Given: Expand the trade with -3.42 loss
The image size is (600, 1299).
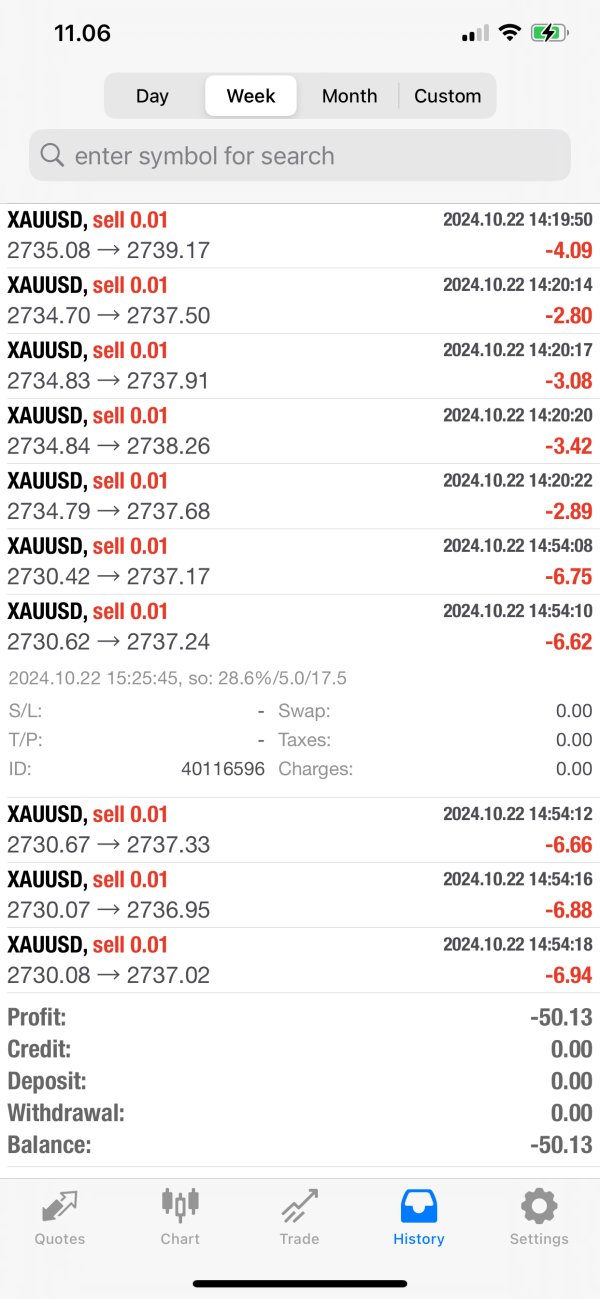Looking at the screenshot, I should [x=300, y=431].
